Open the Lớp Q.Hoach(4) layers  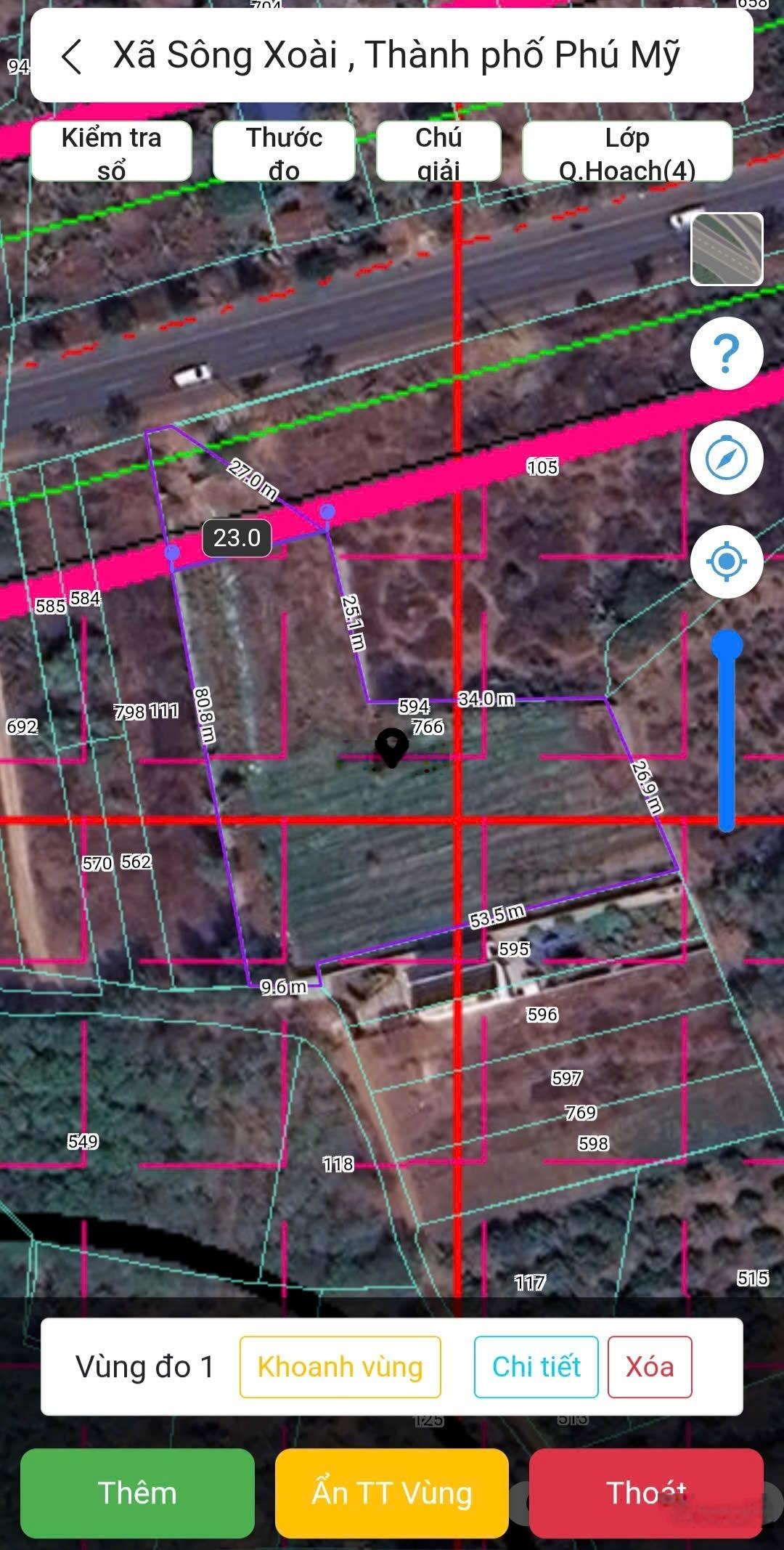coord(627,152)
